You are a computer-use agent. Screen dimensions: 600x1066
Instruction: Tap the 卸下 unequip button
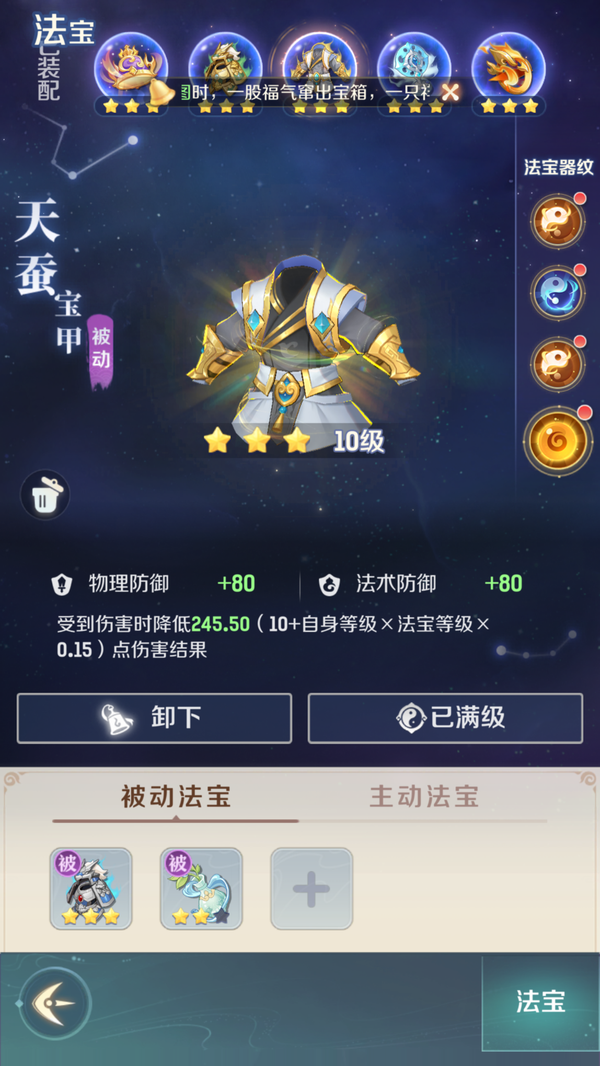click(154, 718)
